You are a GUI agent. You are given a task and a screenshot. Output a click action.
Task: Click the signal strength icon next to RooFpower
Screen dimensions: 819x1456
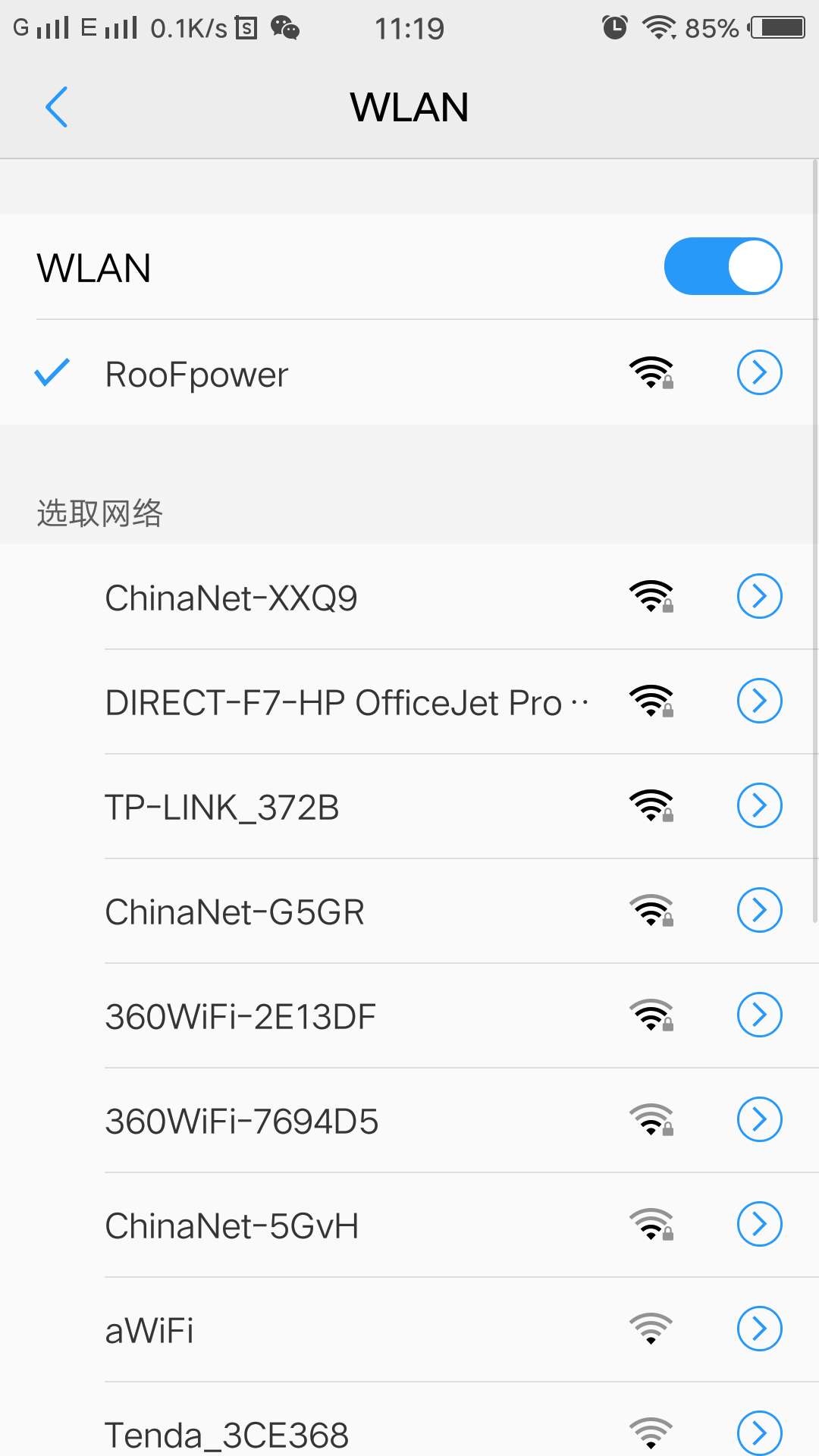click(x=652, y=372)
